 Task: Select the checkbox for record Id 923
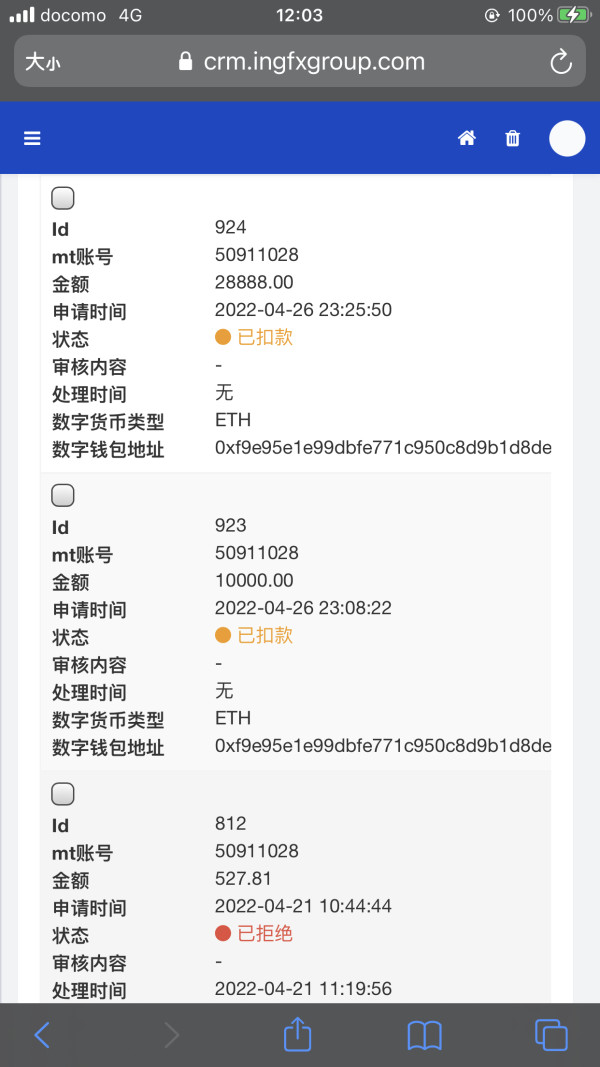click(63, 495)
